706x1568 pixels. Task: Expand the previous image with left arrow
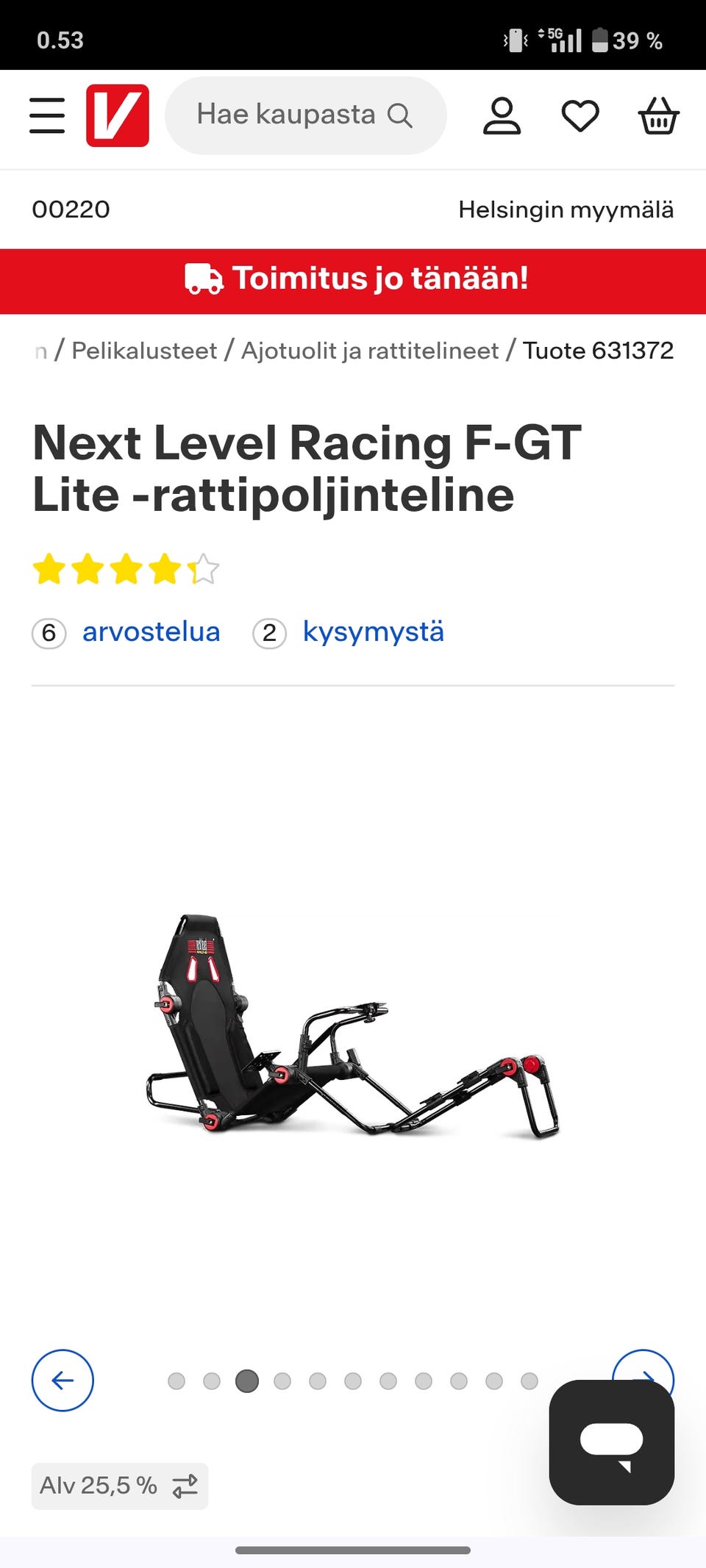click(x=63, y=1381)
